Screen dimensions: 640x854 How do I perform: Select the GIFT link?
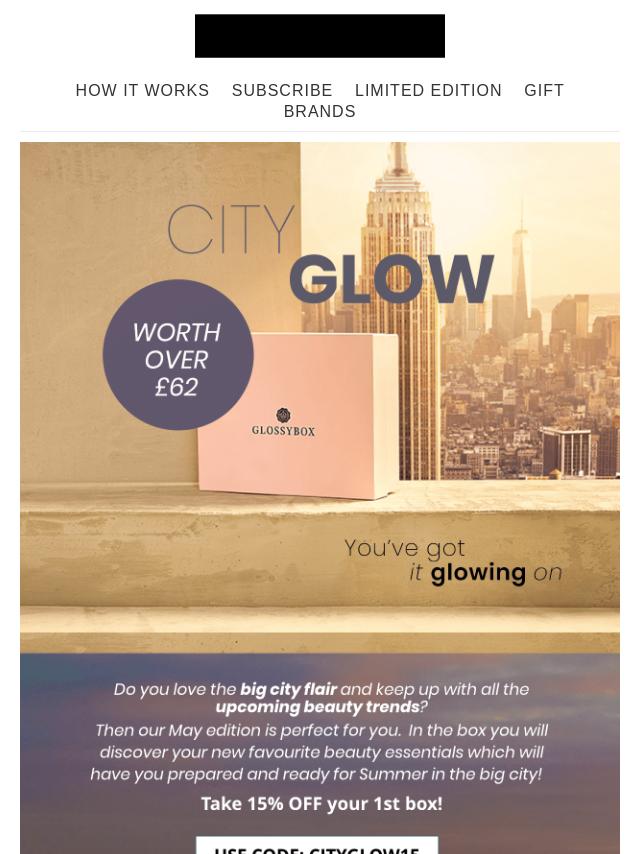pyautogui.click(x=544, y=90)
